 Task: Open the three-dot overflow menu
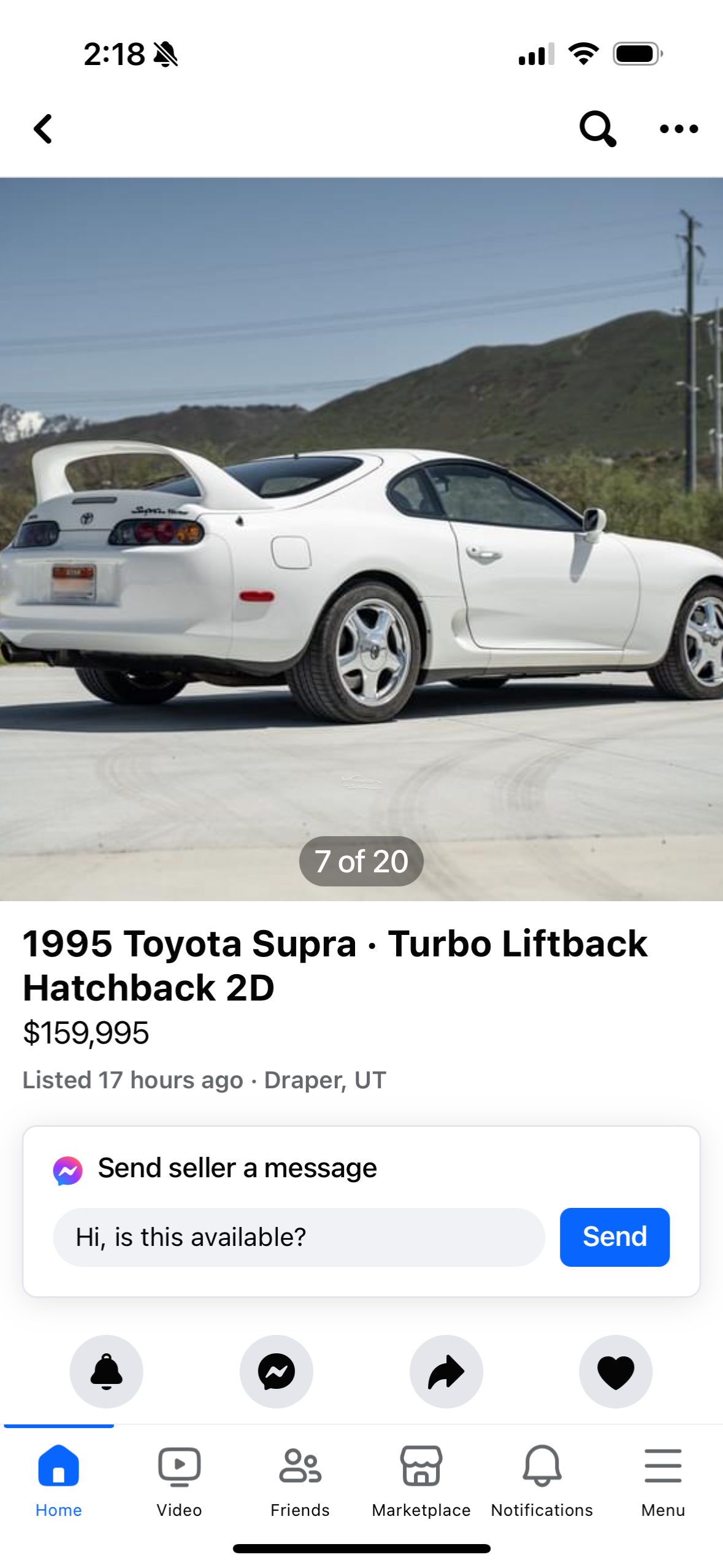click(x=678, y=129)
